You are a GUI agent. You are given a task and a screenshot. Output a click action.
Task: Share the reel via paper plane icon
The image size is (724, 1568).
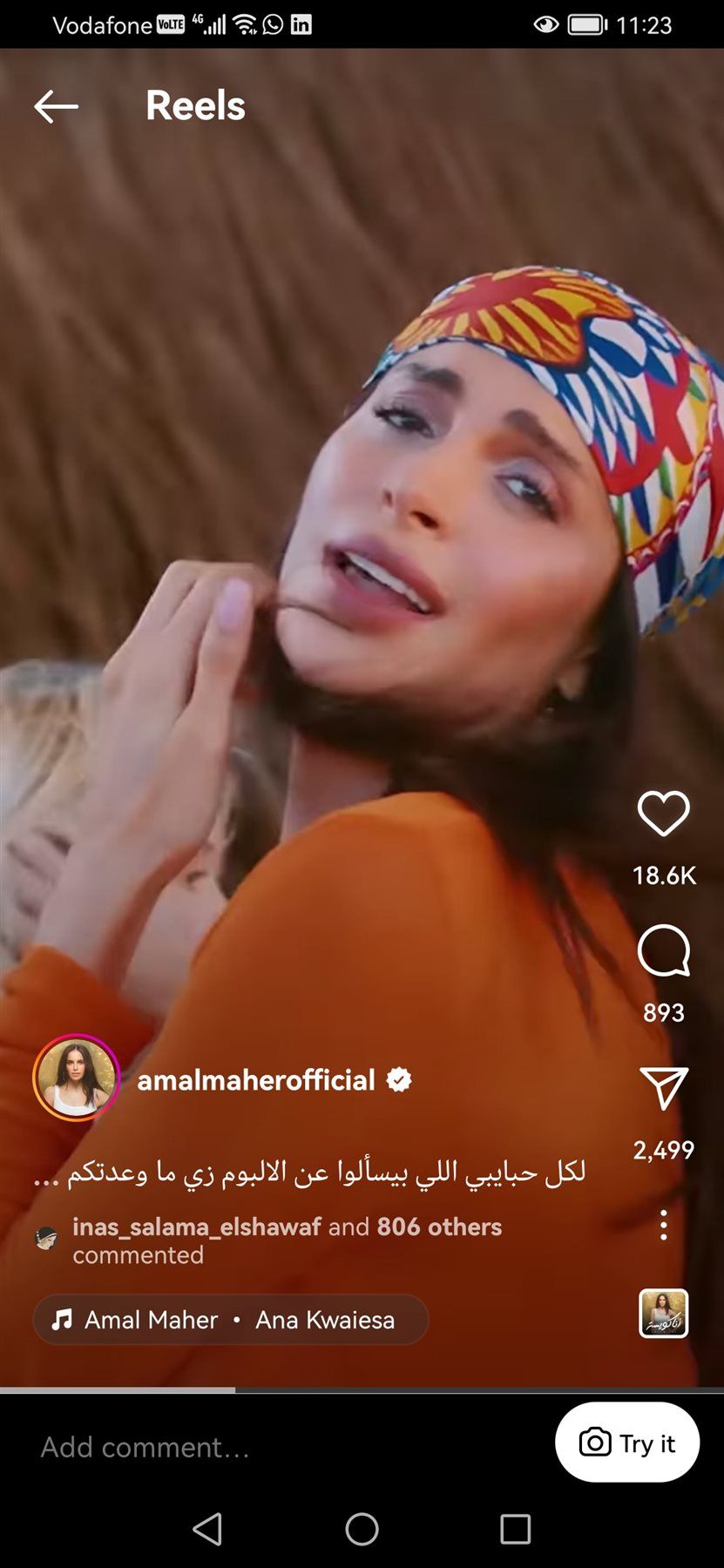(x=663, y=1088)
